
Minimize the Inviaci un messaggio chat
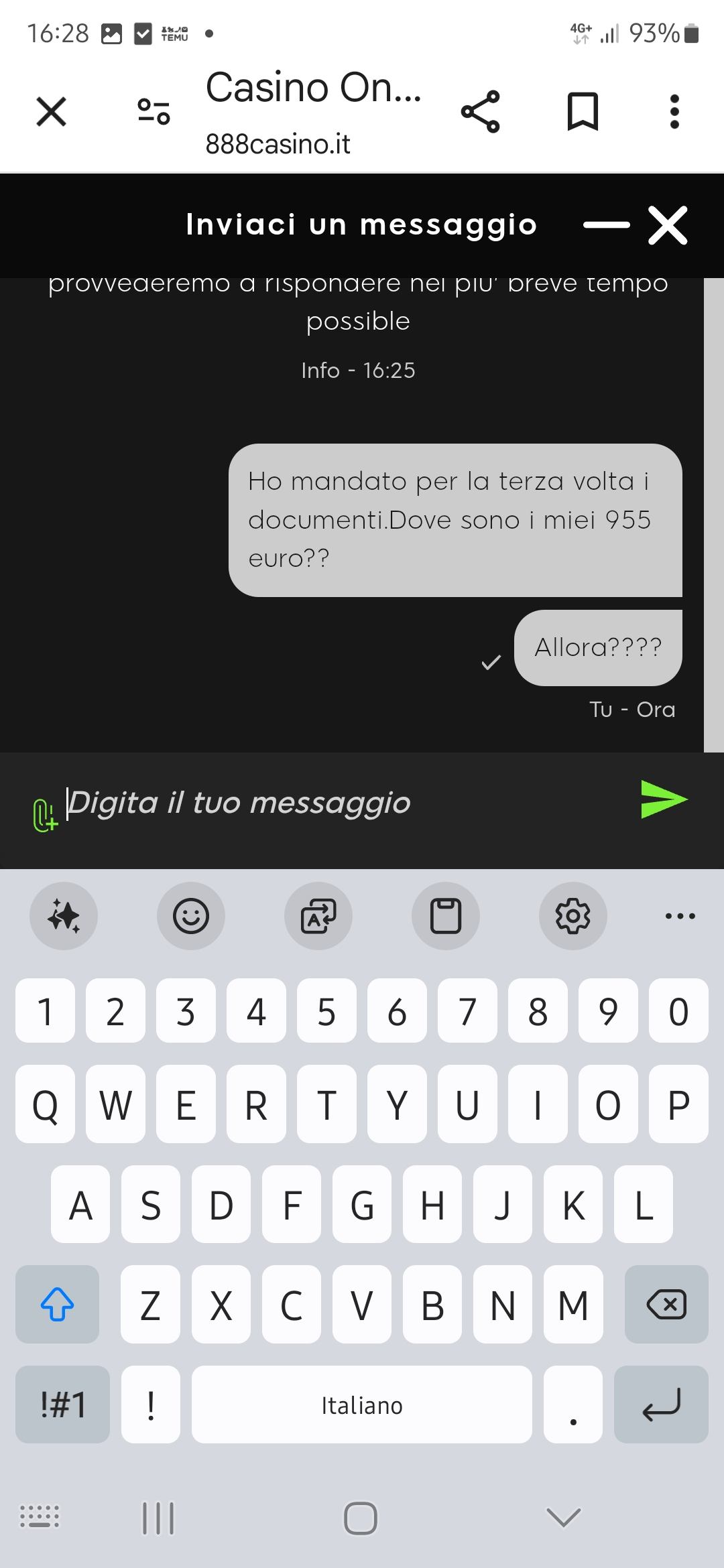click(606, 225)
